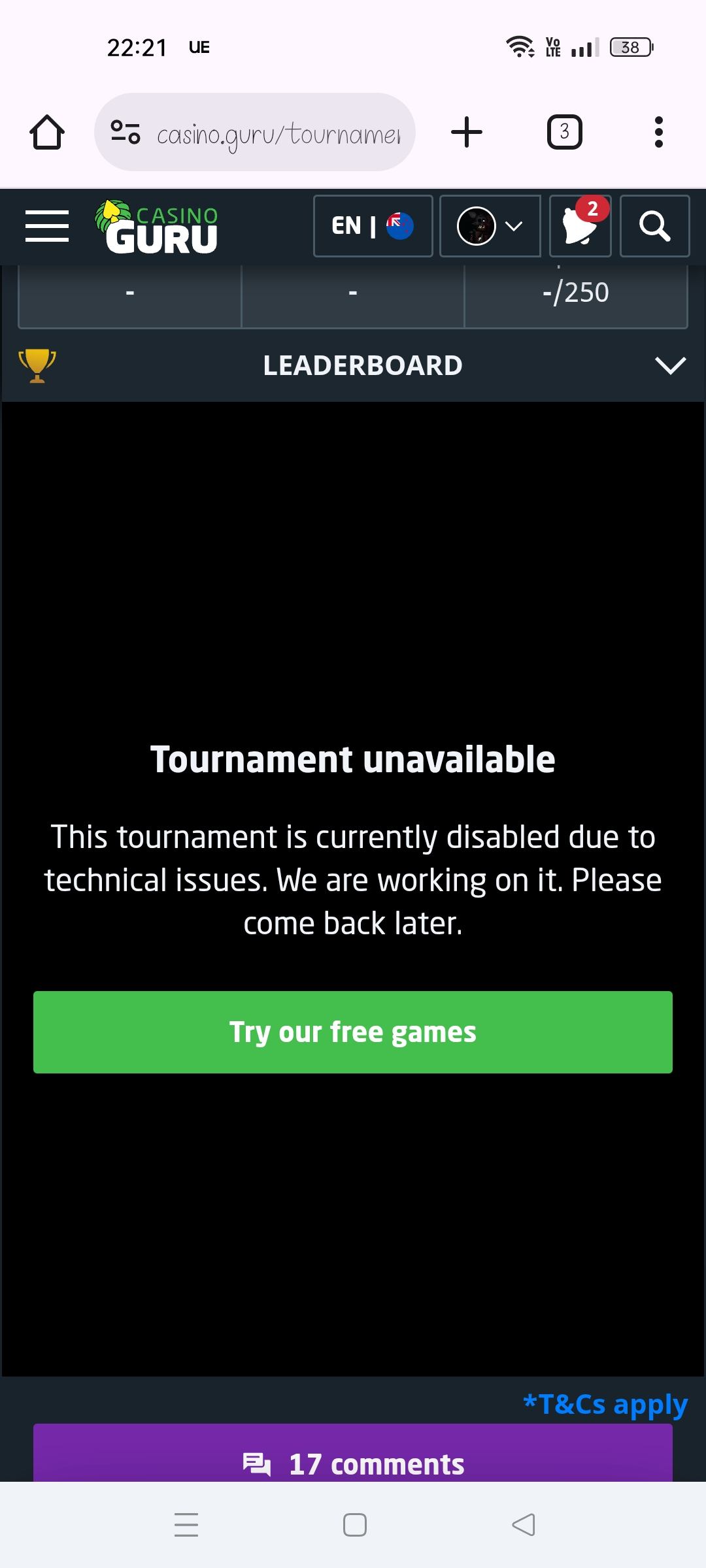Go to the browser home page

click(x=47, y=133)
